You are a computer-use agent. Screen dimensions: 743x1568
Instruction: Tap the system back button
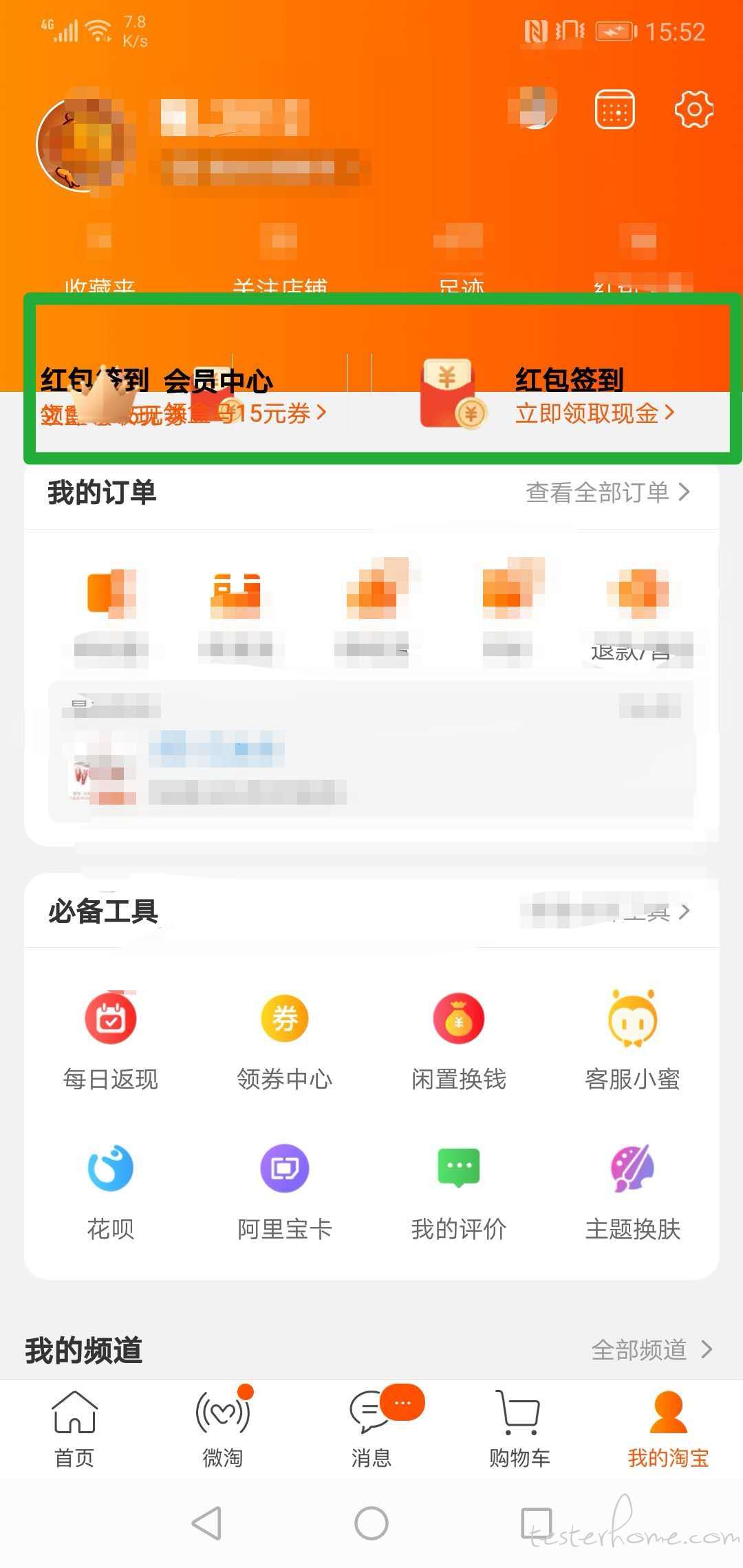[206, 1523]
